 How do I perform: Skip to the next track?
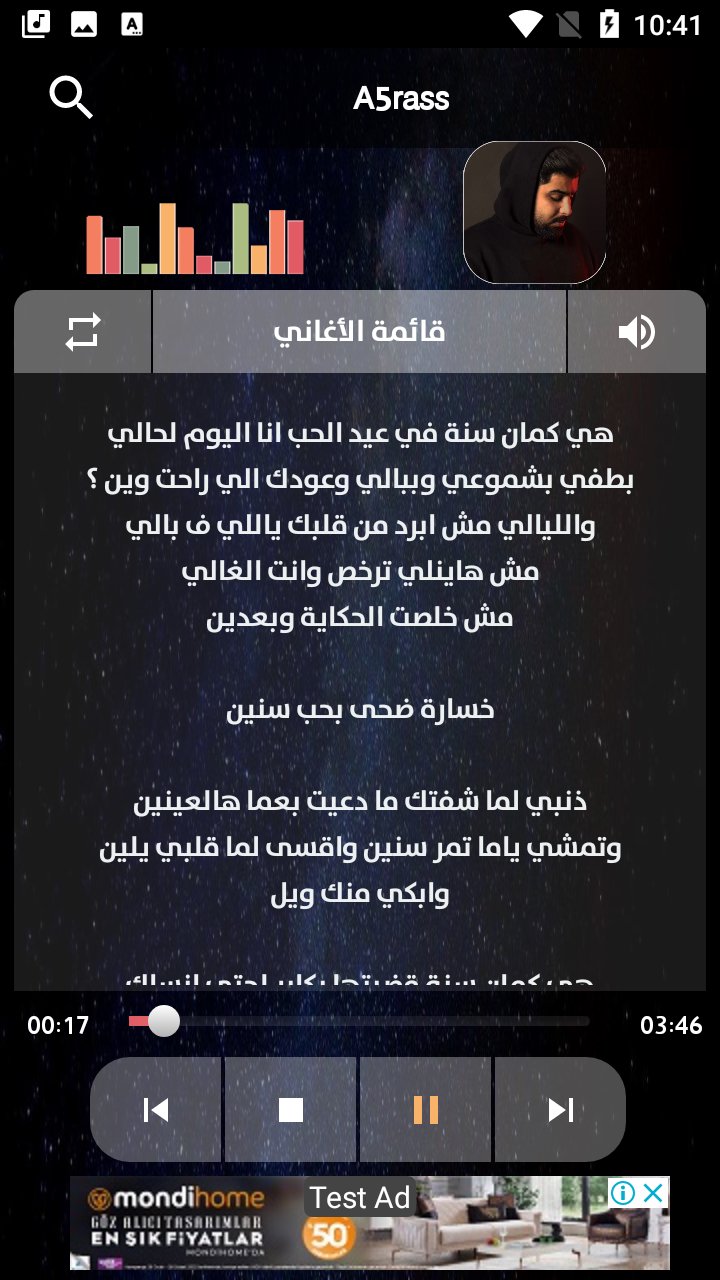(561, 1110)
